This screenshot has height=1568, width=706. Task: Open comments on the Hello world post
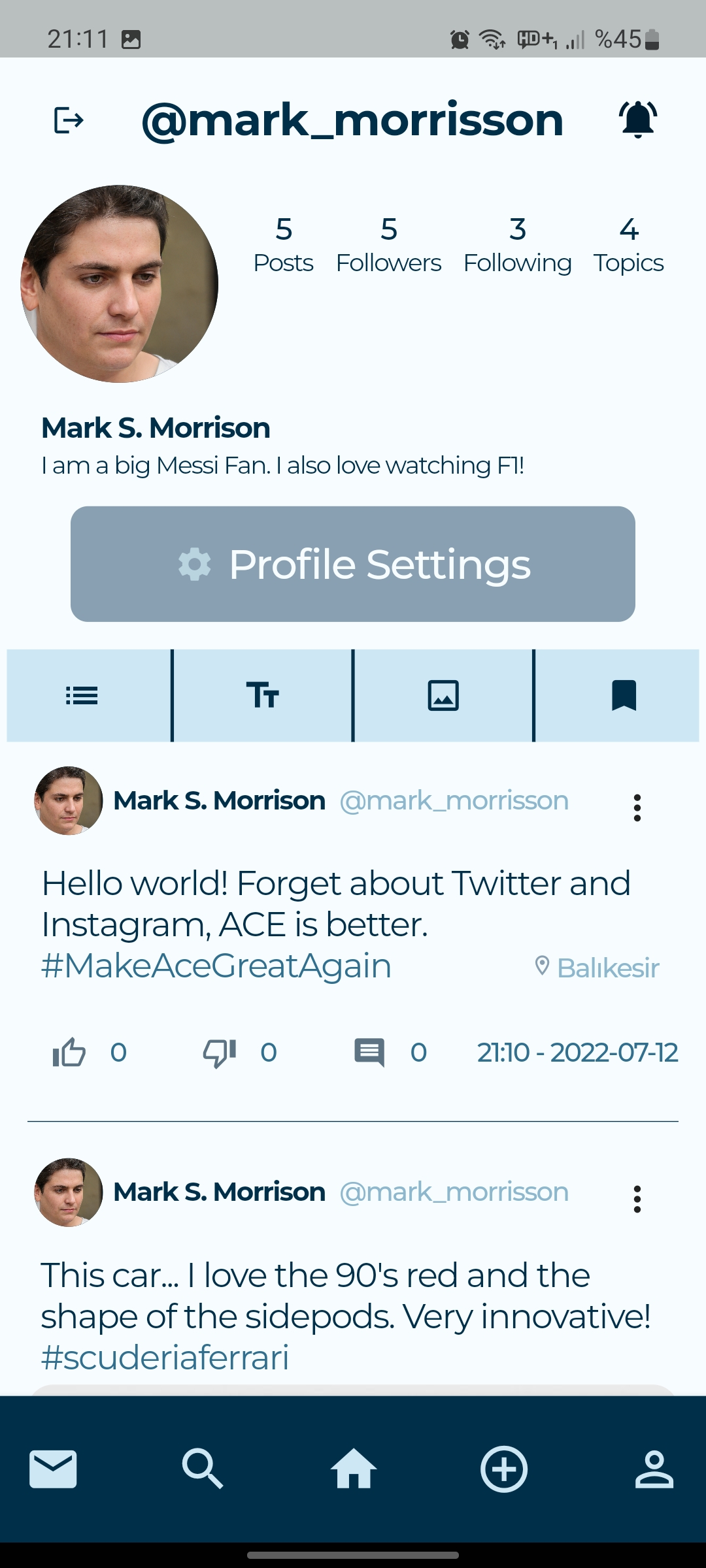pos(369,1053)
